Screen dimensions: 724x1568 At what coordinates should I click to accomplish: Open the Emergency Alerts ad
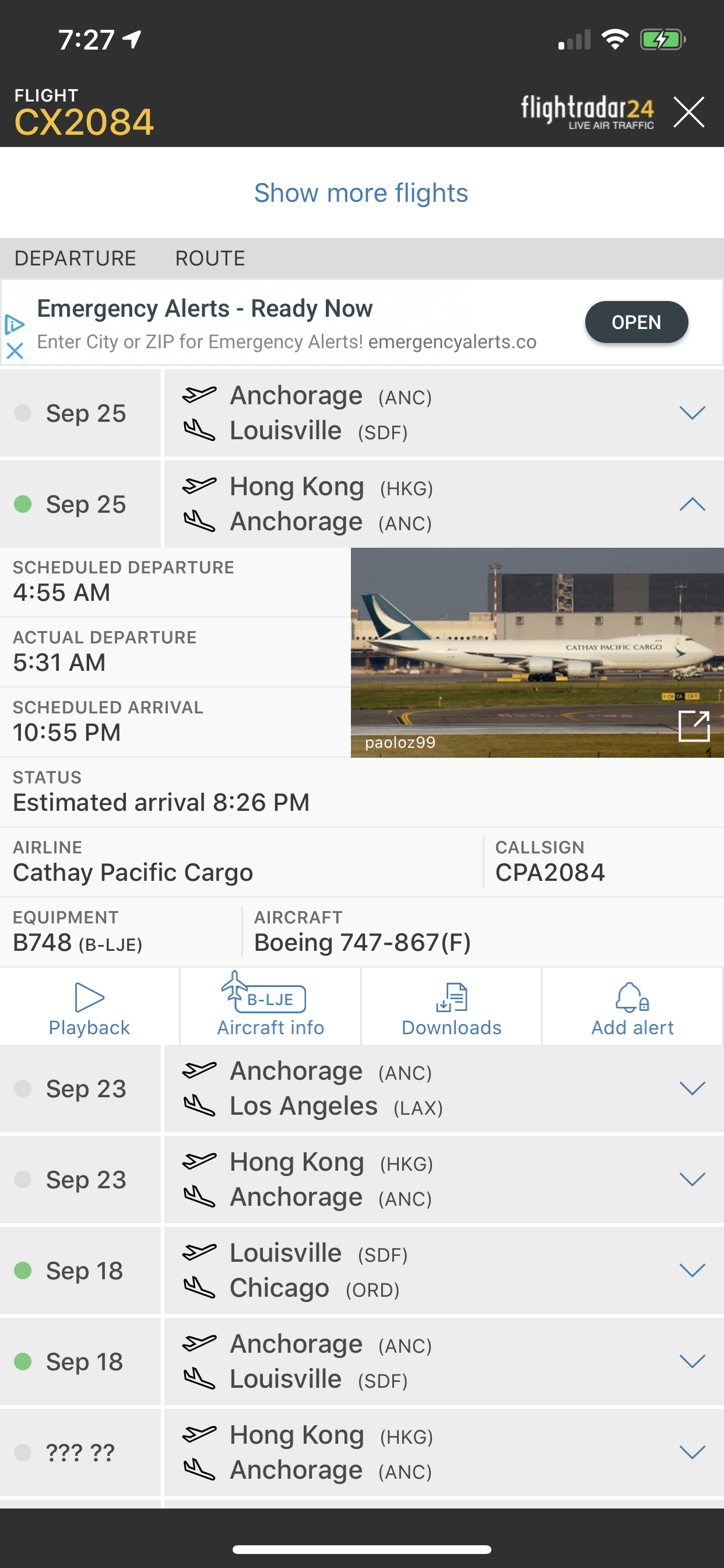pyautogui.click(x=637, y=322)
